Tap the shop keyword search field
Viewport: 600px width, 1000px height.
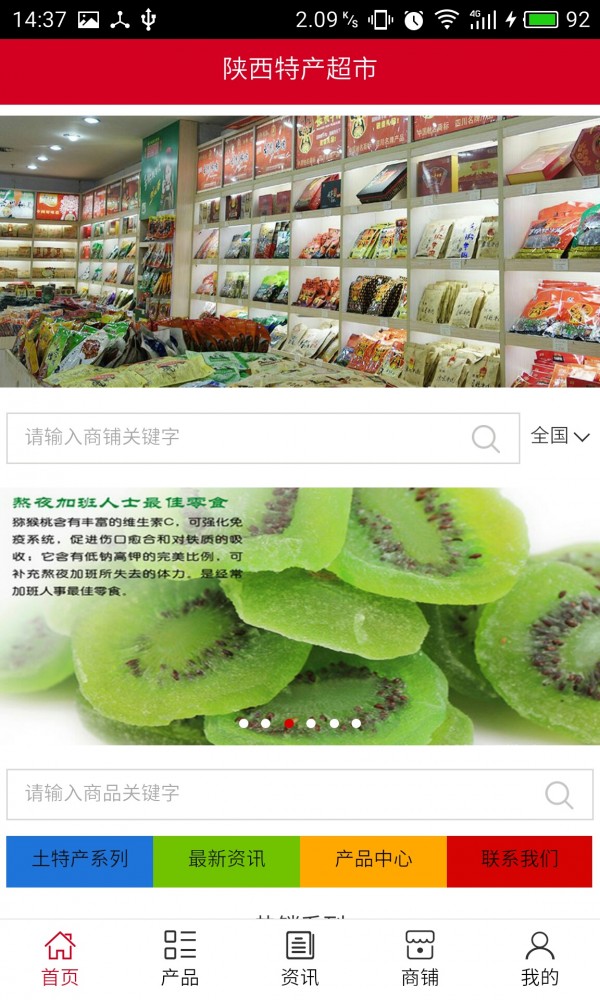[240, 438]
